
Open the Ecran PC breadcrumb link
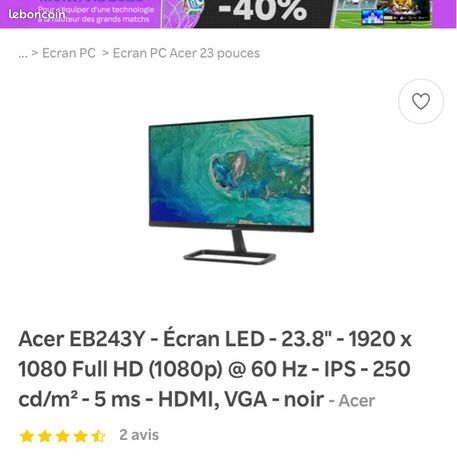point(69,53)
